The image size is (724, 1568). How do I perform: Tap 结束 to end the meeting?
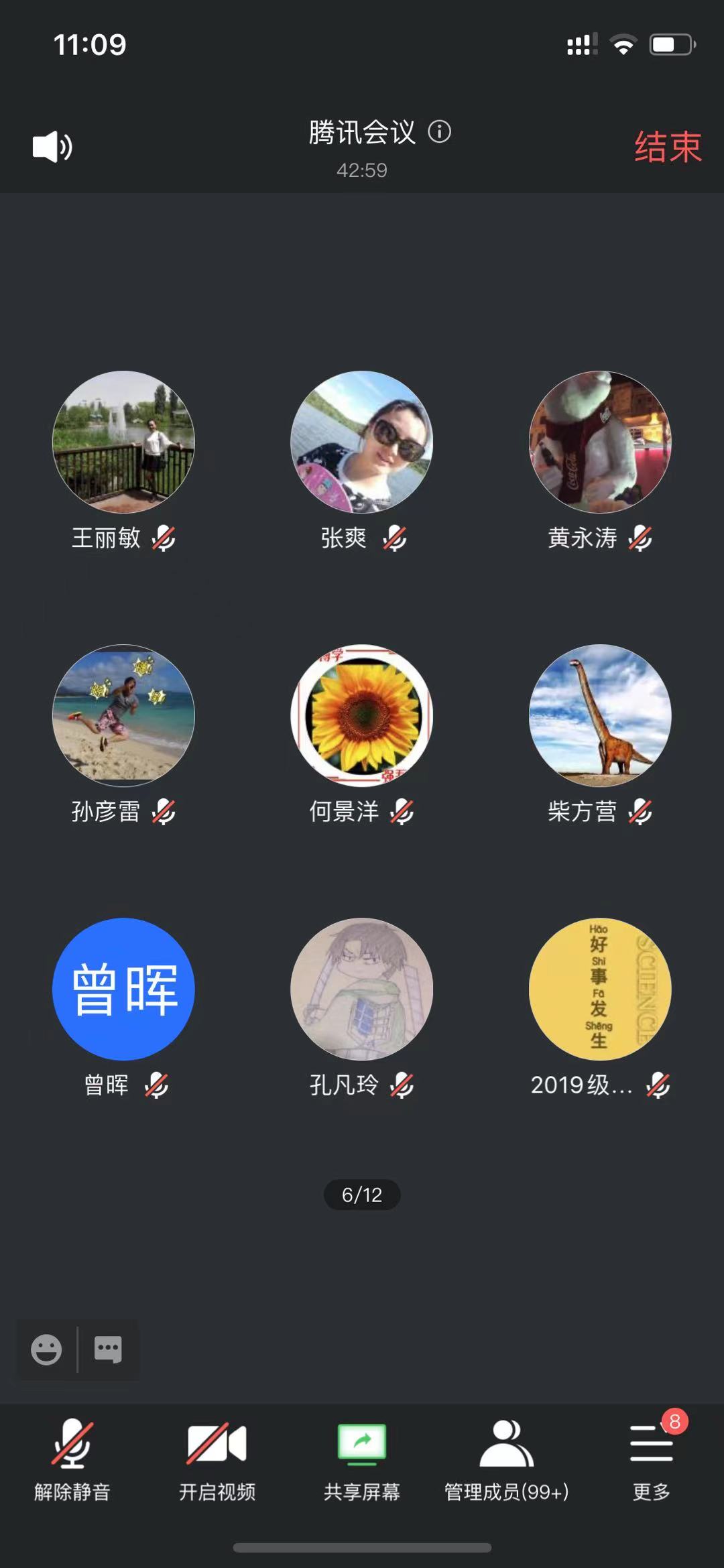(668, 147)
